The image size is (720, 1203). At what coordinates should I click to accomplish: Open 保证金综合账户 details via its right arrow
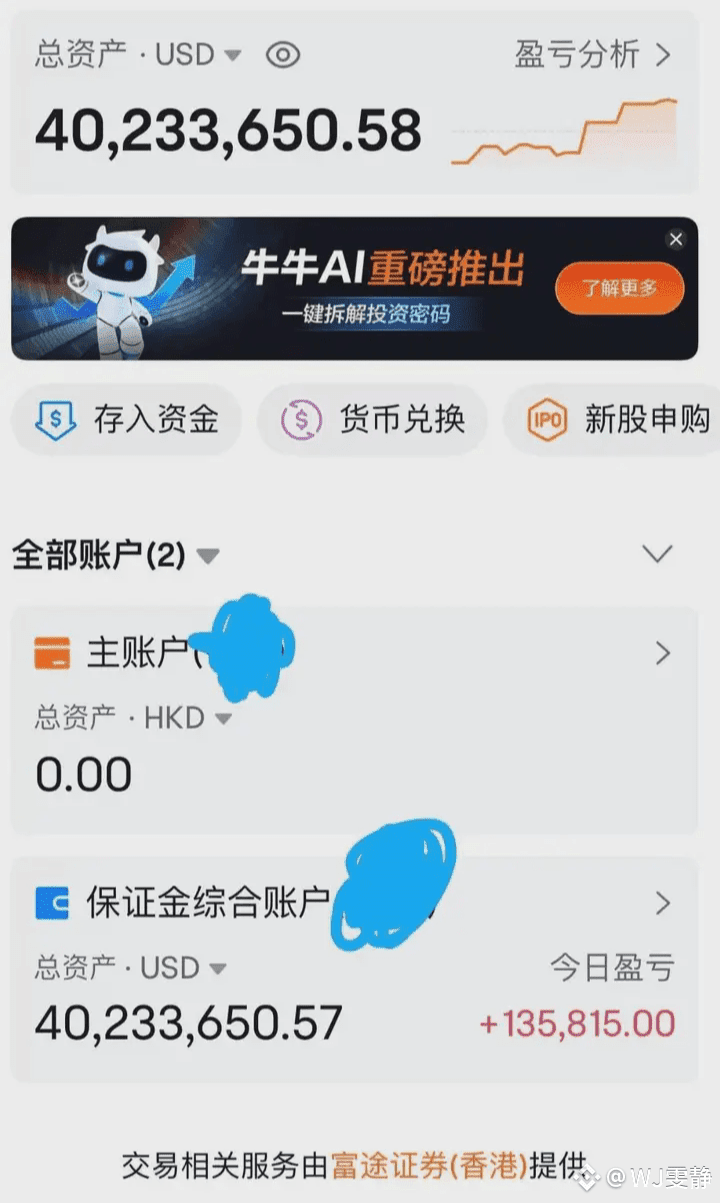pyautogui.click(x=662, y=904)
